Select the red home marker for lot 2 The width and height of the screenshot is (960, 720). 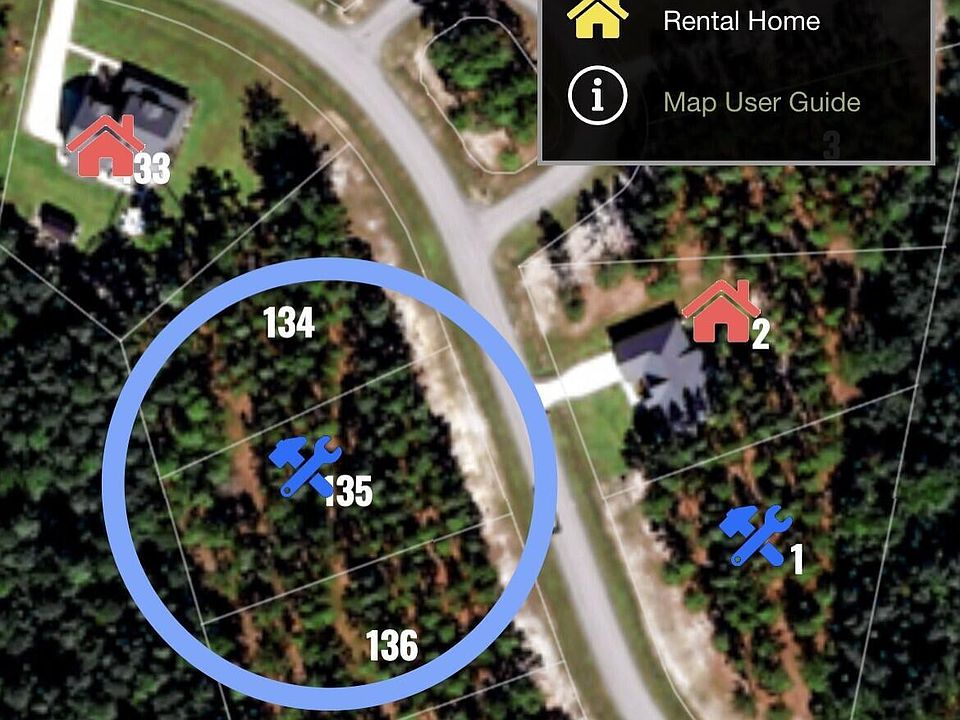720,311
